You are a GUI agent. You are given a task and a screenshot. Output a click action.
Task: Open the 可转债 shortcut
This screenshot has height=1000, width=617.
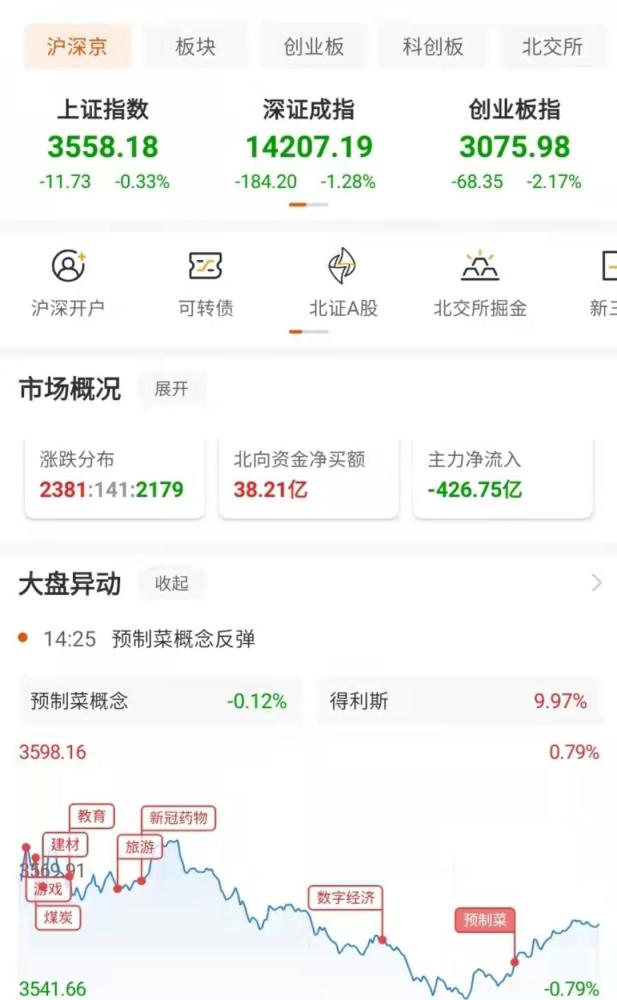tap(205, 283)
